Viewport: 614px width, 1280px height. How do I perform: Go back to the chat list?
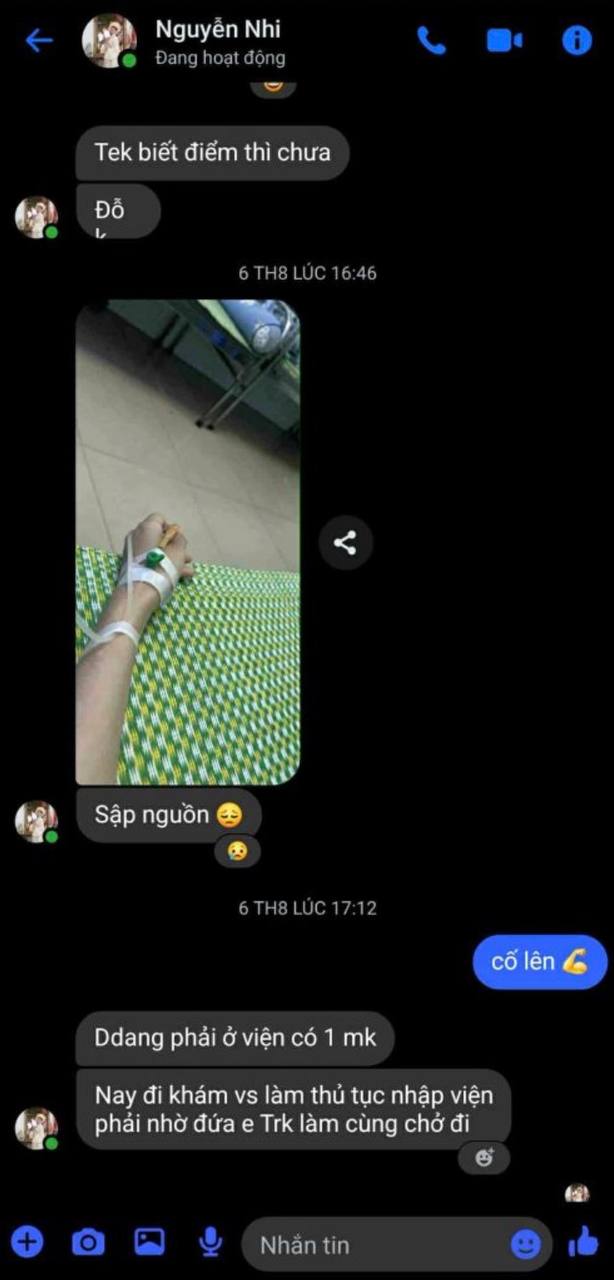coord(38,41)
